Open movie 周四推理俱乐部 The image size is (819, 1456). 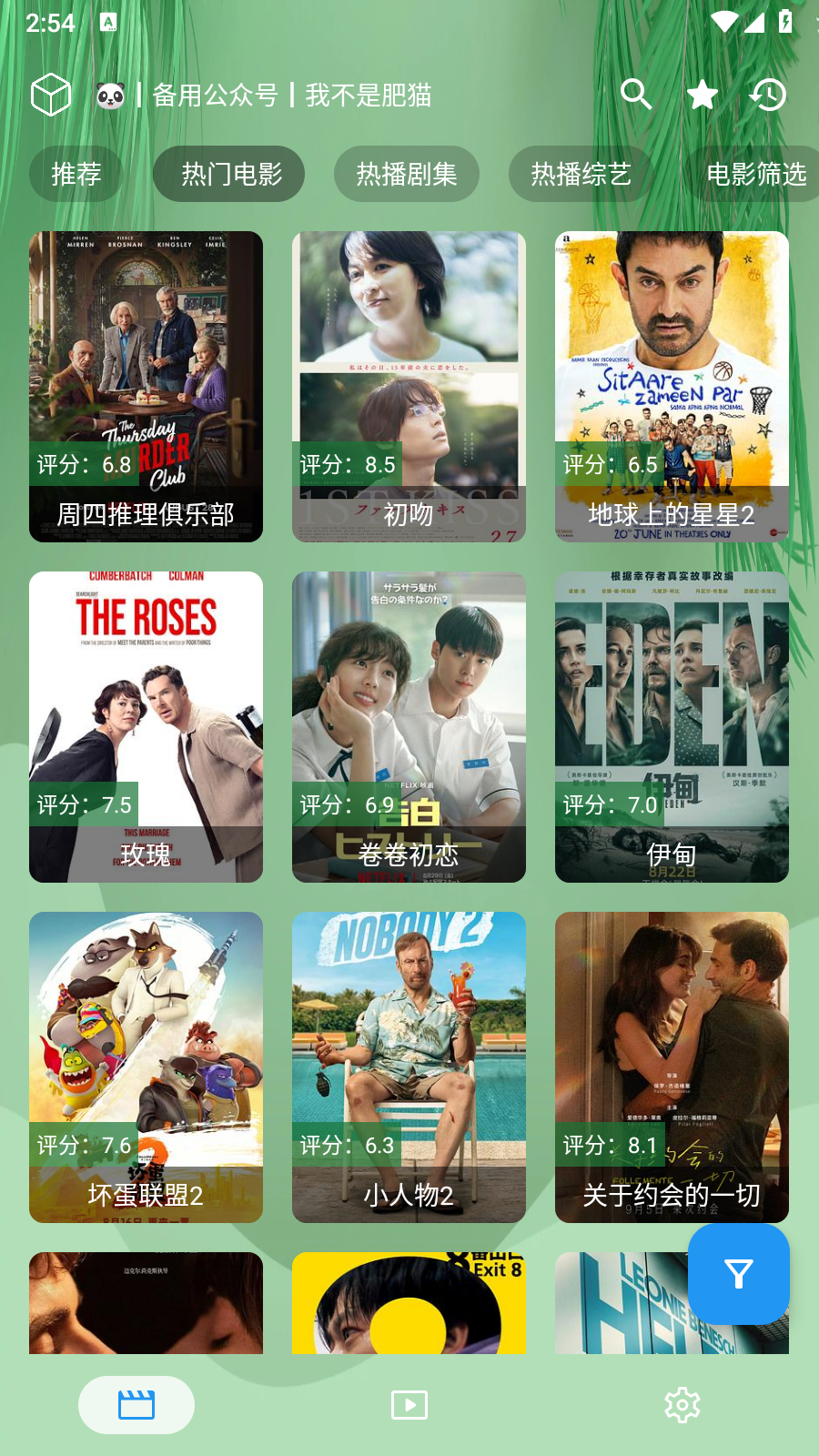146,386
